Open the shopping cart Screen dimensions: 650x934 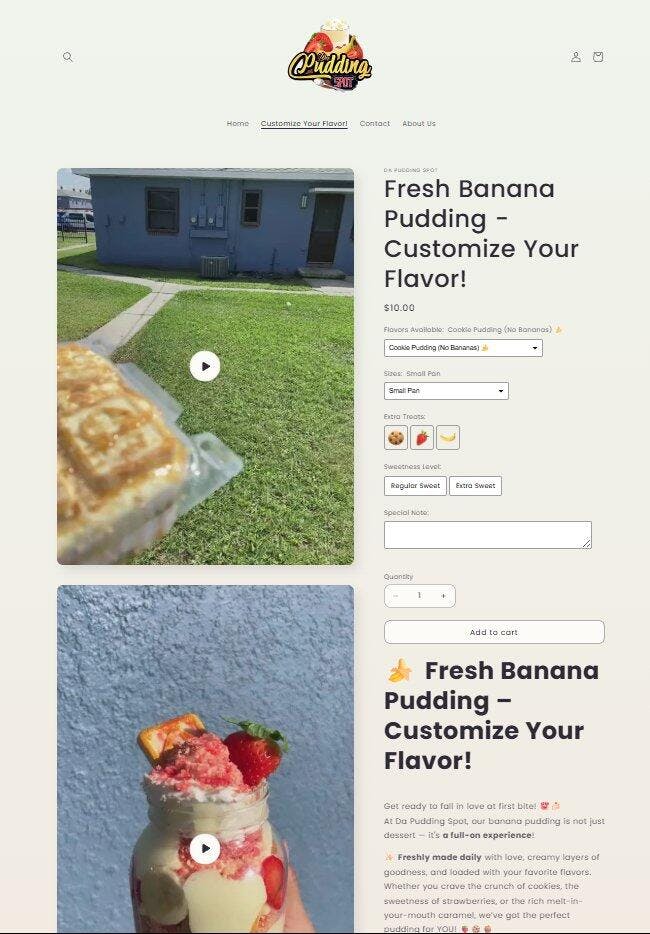(x=598, y=57)
